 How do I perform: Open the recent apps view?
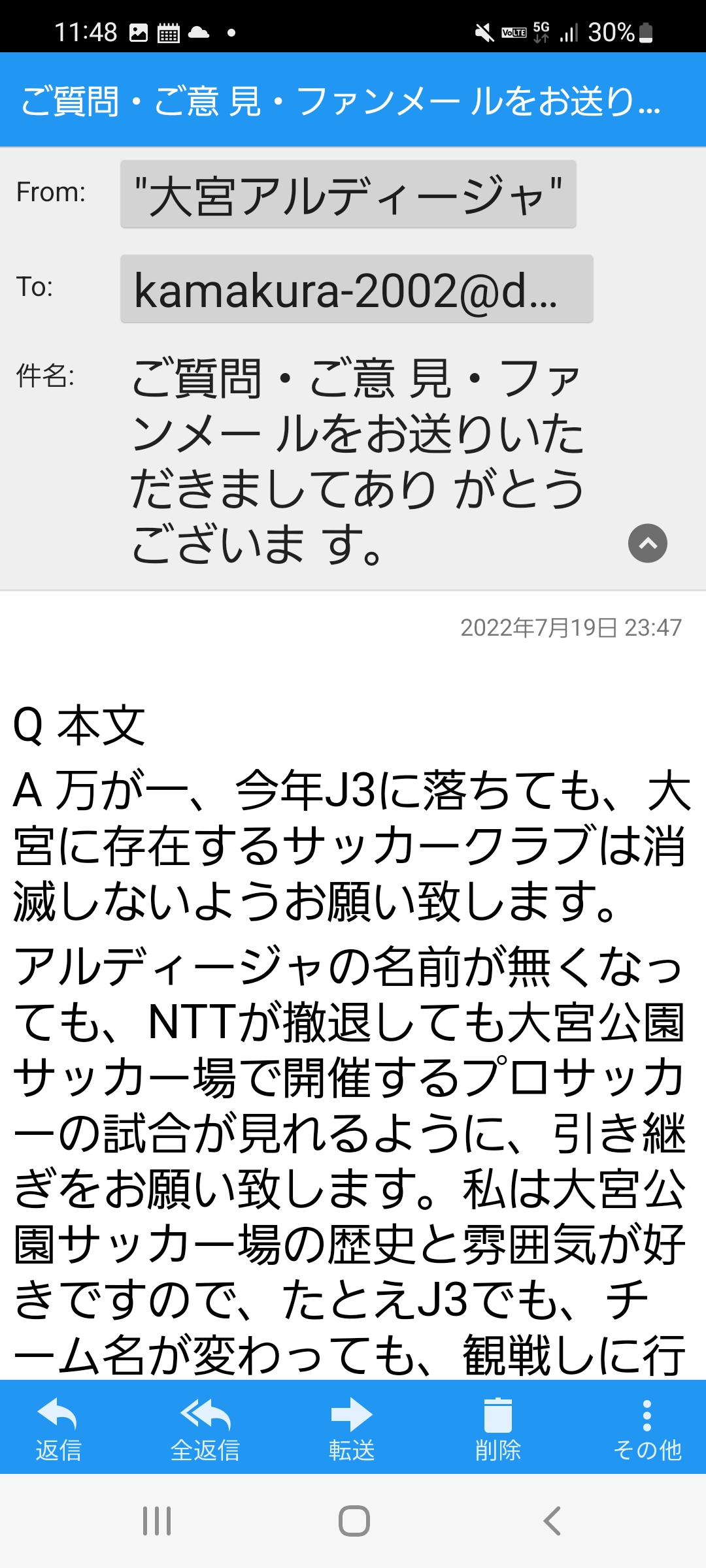click(x=157, y=1521)
